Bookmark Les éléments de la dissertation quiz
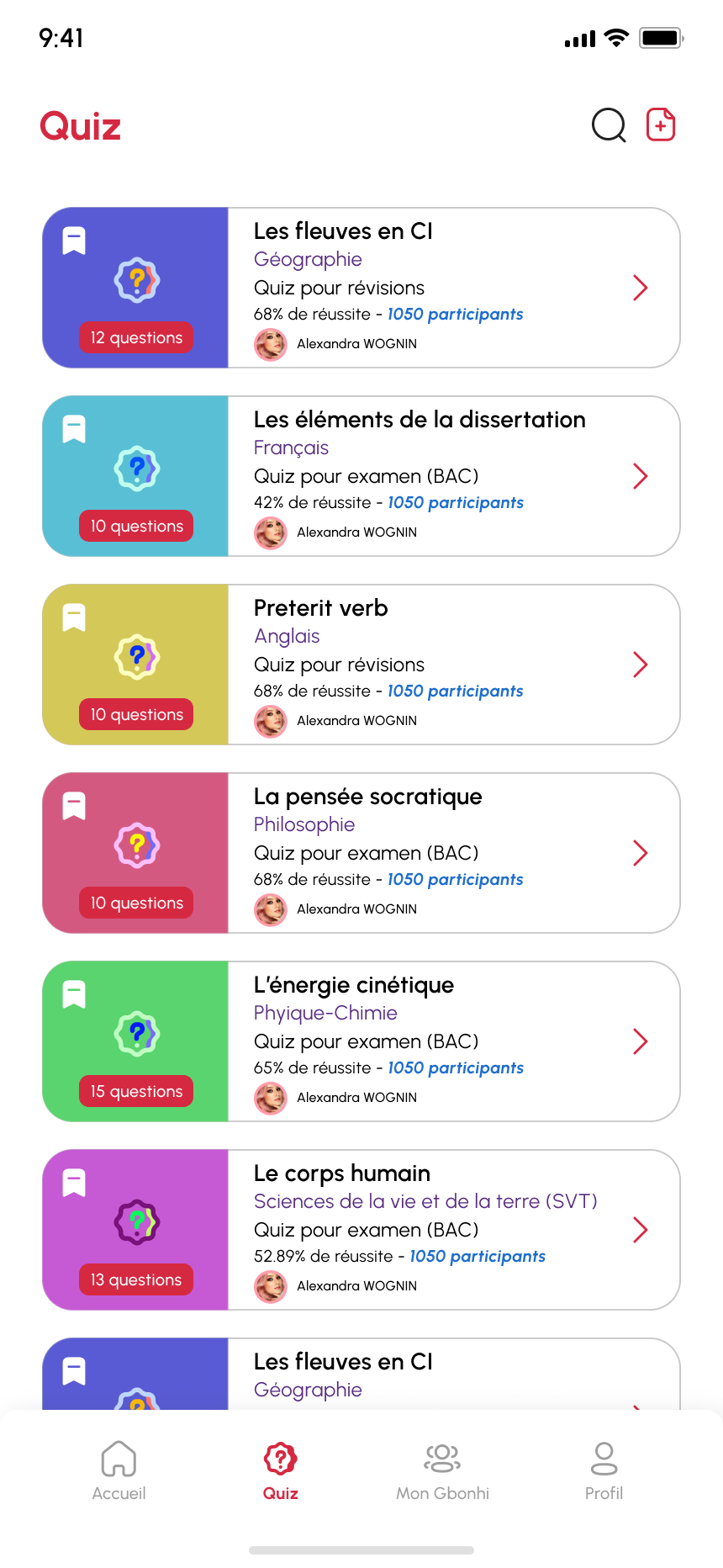This screenshot has width=723, height=1568. click(x=74, y=429)
